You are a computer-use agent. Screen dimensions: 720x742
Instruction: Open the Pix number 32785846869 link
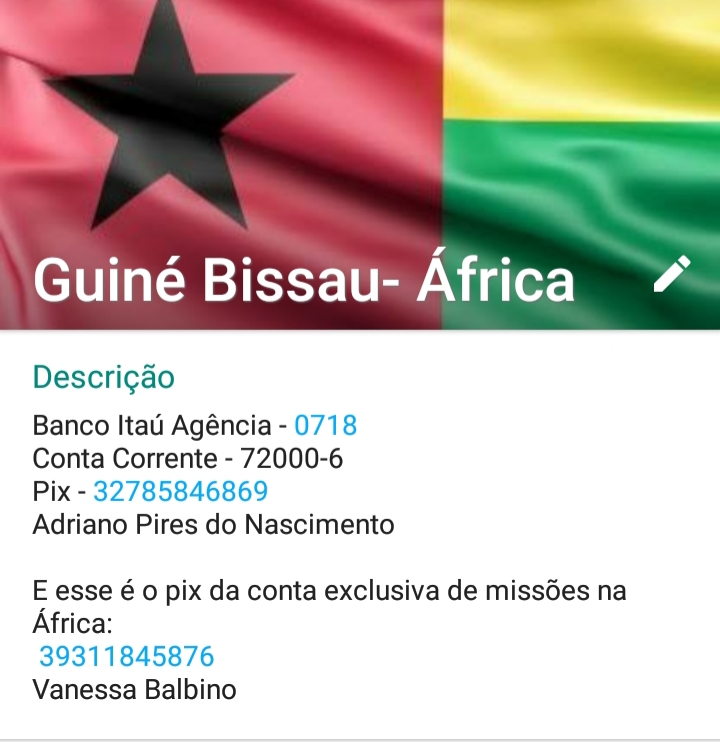(x=180, y=492)
